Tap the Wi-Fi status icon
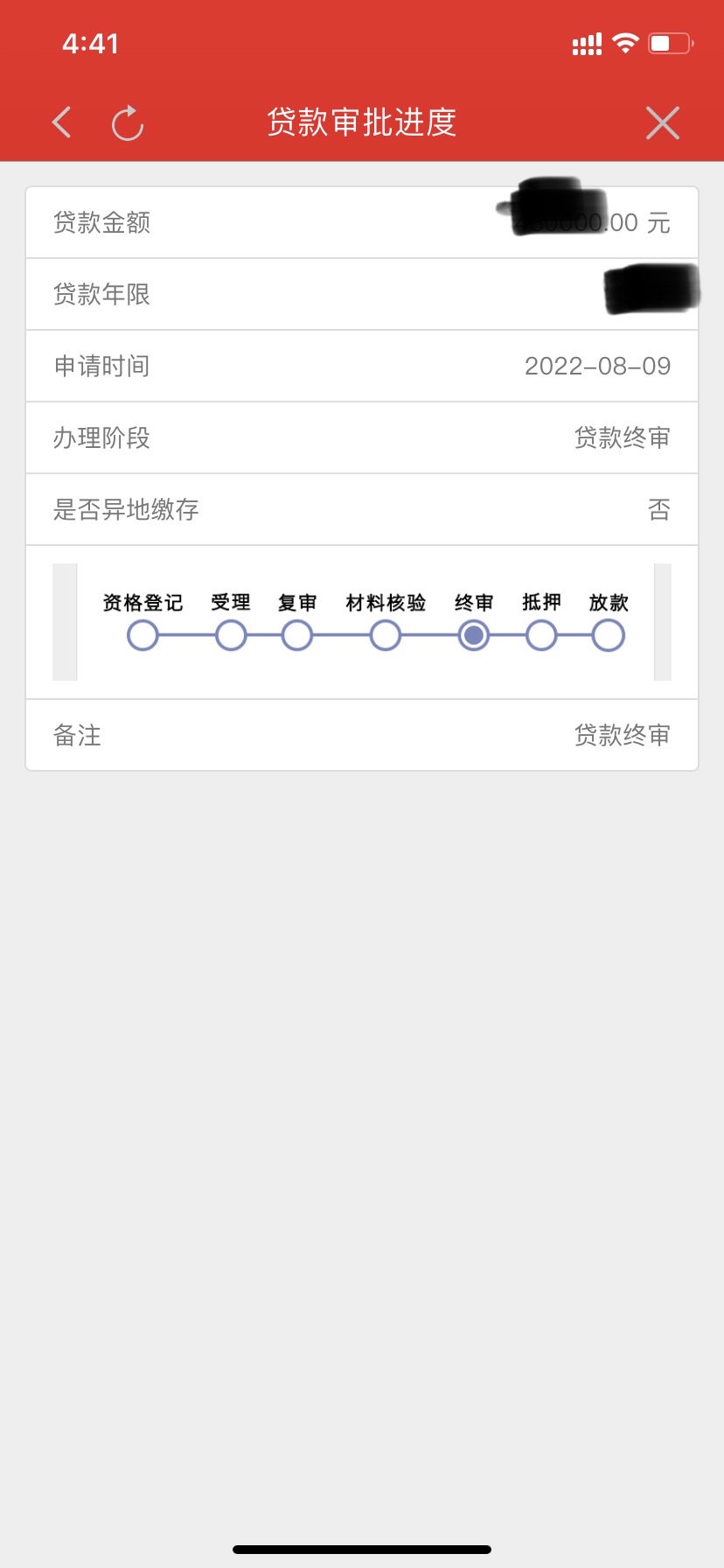 [x=623, y=41]
